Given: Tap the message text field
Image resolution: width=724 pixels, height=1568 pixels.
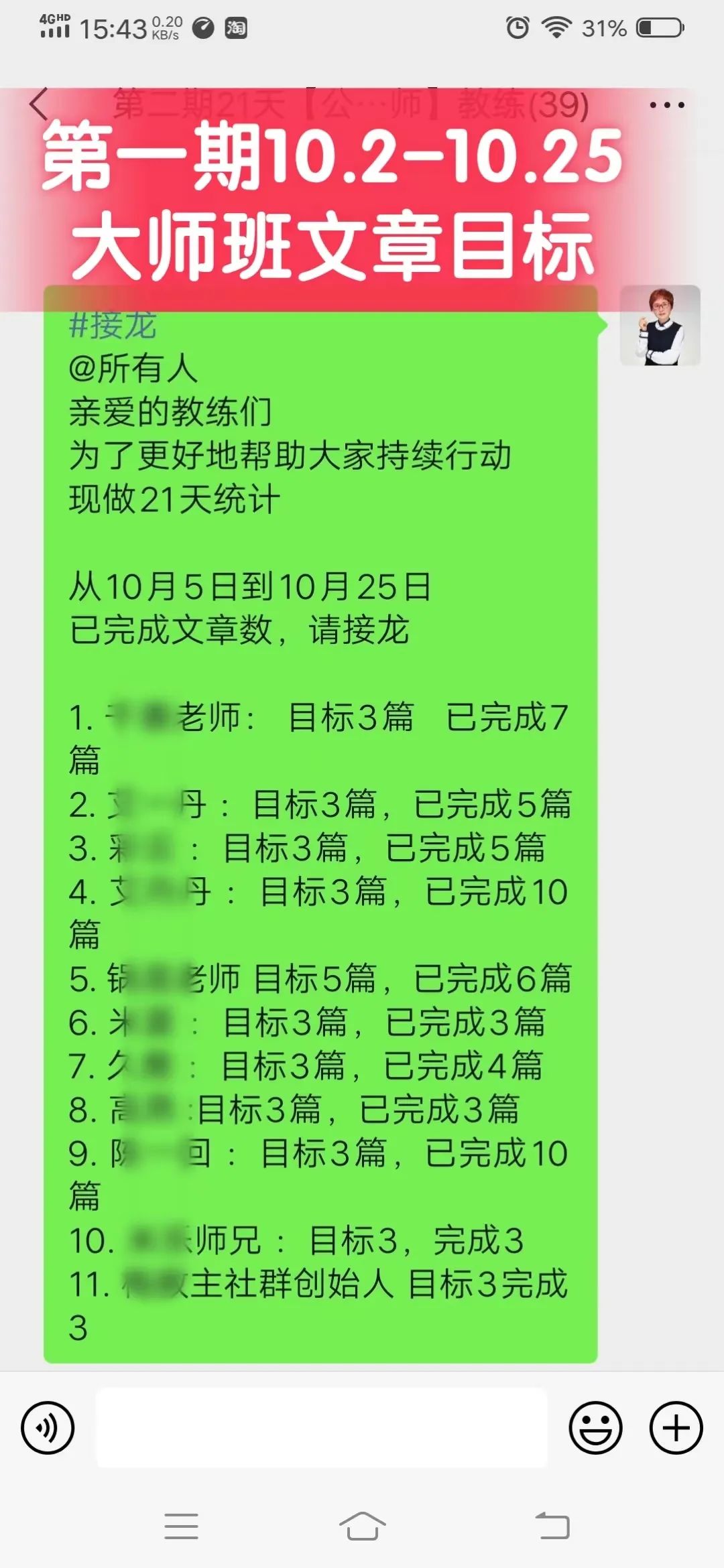Looking at the screenshot, I should pos(322,1428).
